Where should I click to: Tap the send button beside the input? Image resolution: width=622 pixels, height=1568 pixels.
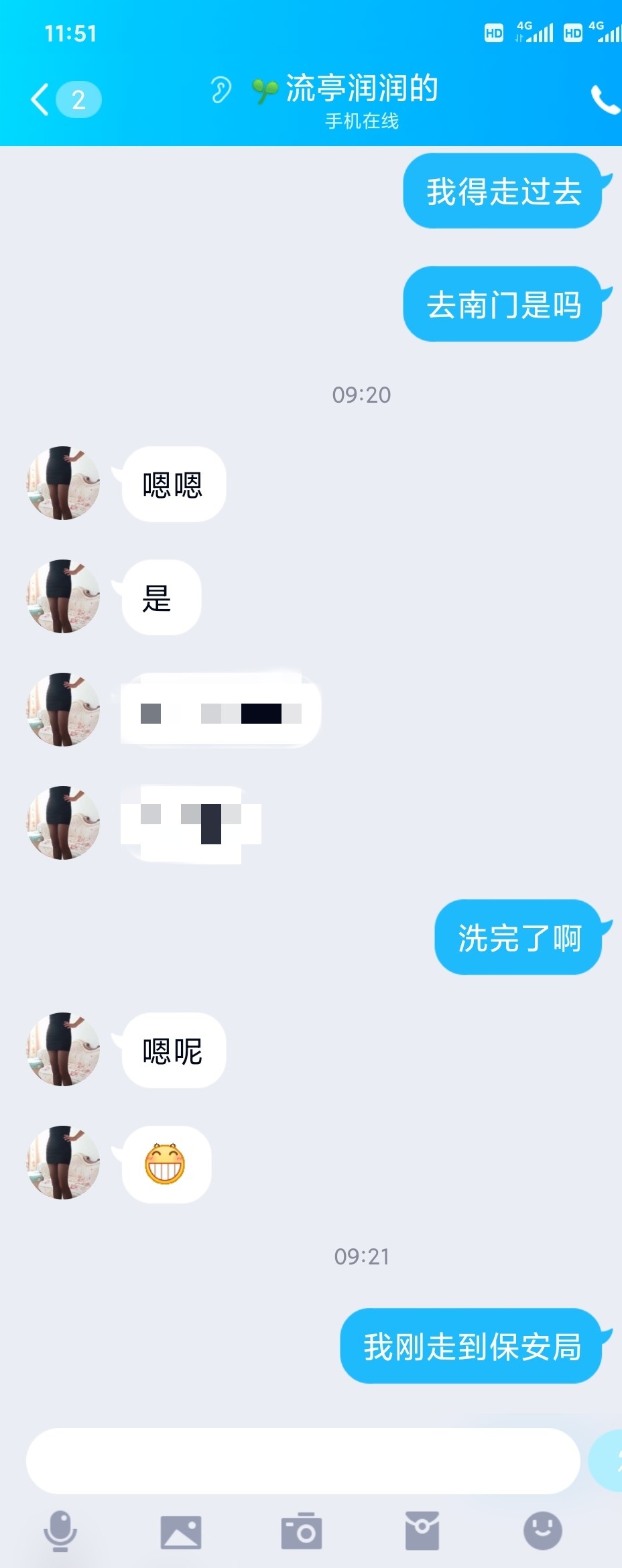tap(609, 1461)
